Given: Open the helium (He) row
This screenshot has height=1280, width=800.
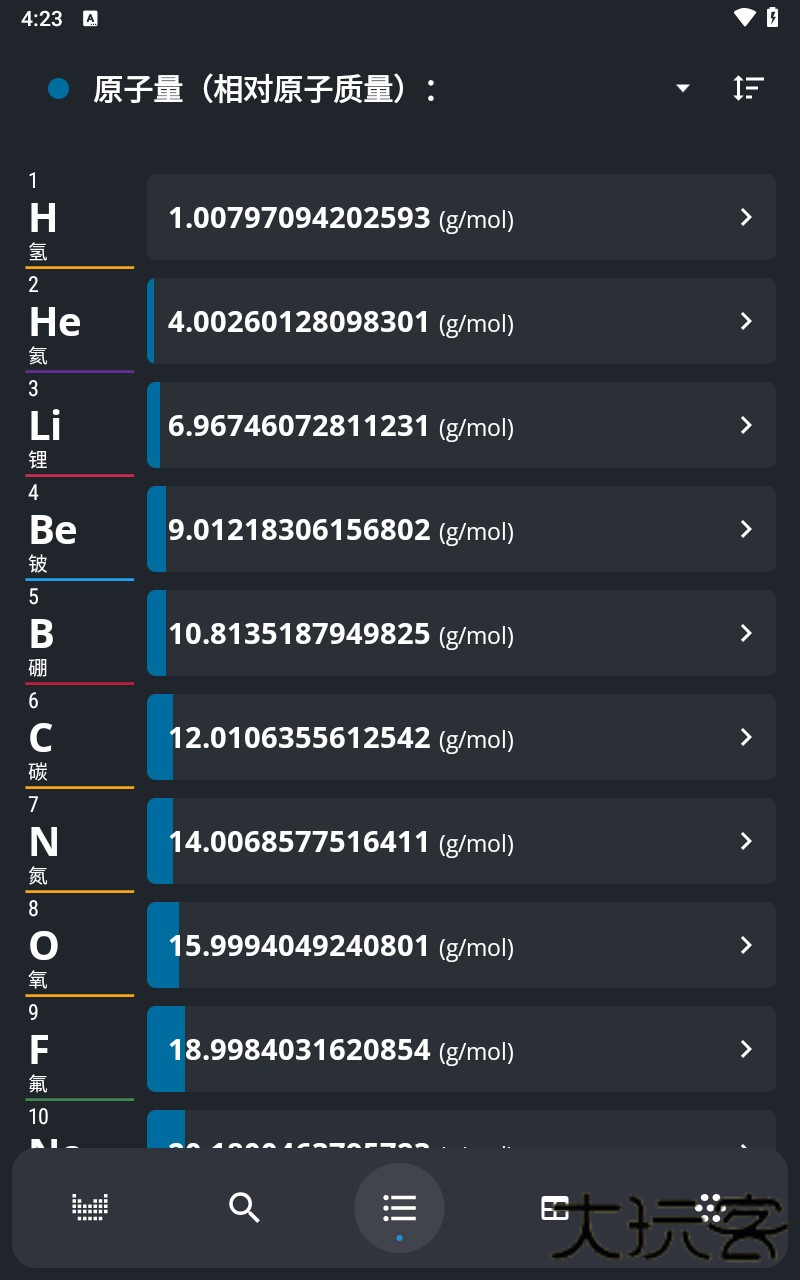Looking at the screenshot, I should pos(461,321).
